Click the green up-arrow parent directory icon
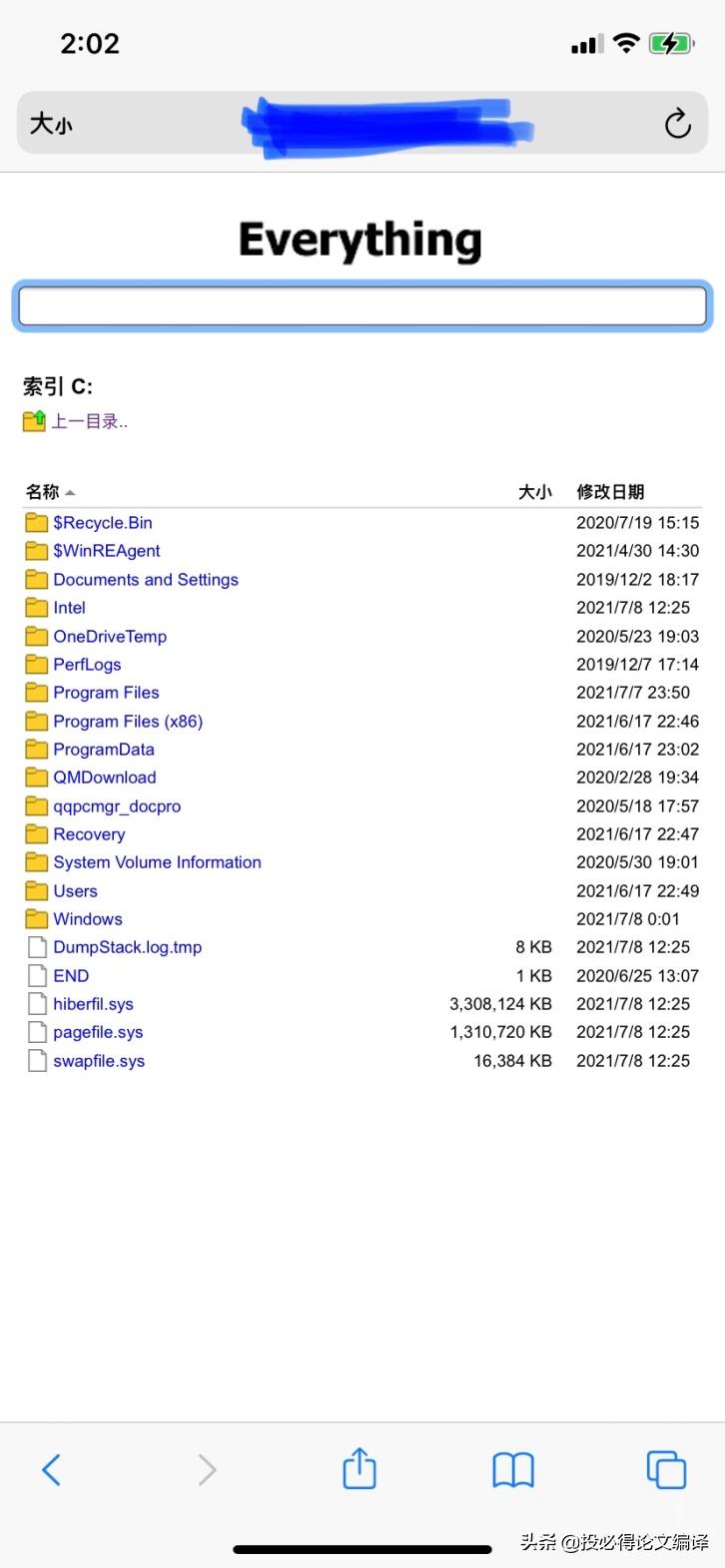The height and width of the screenshot is (1568, 725). 33,420
